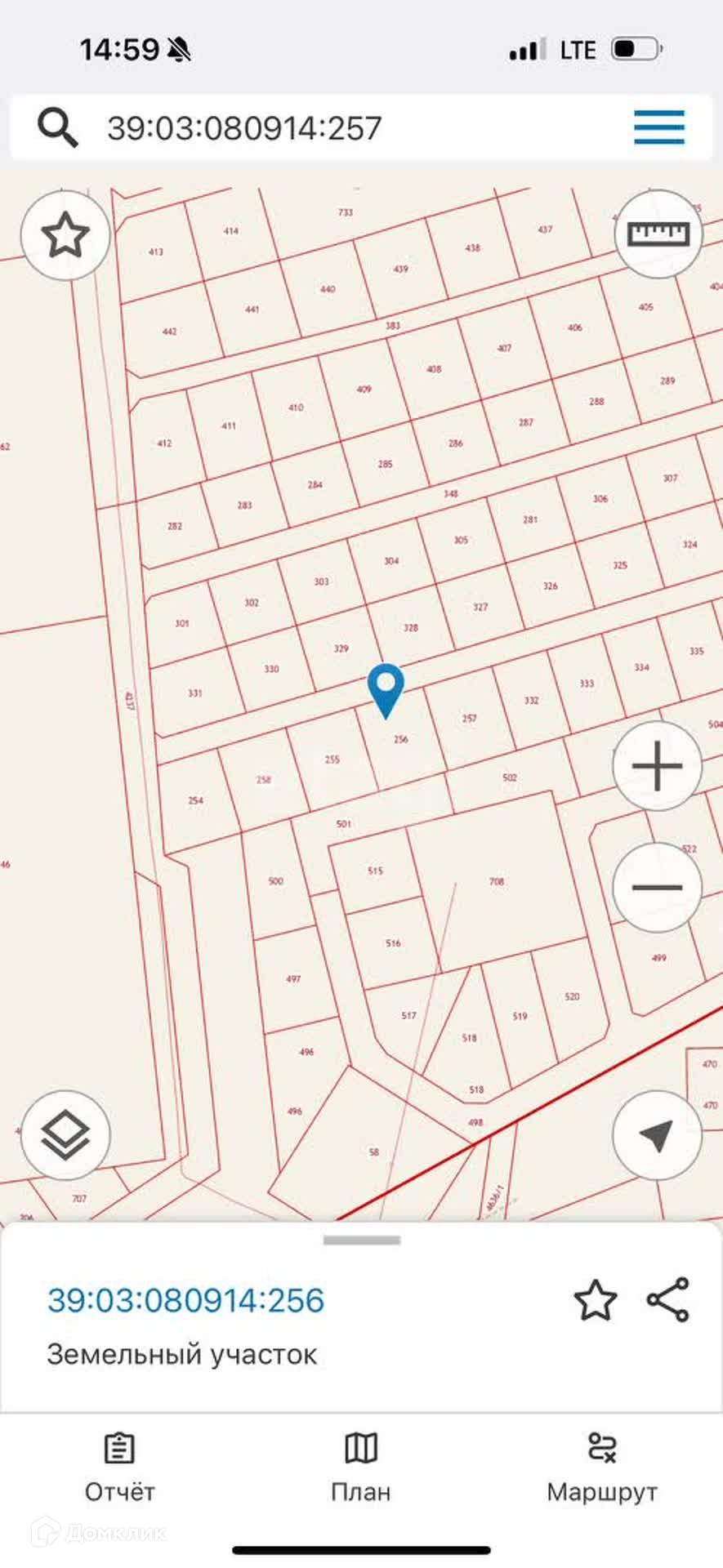Screen dimensions: 723x1568
Task: Tap the search magnifier icon
Action: pyautogui.click(x=57, y=128)
